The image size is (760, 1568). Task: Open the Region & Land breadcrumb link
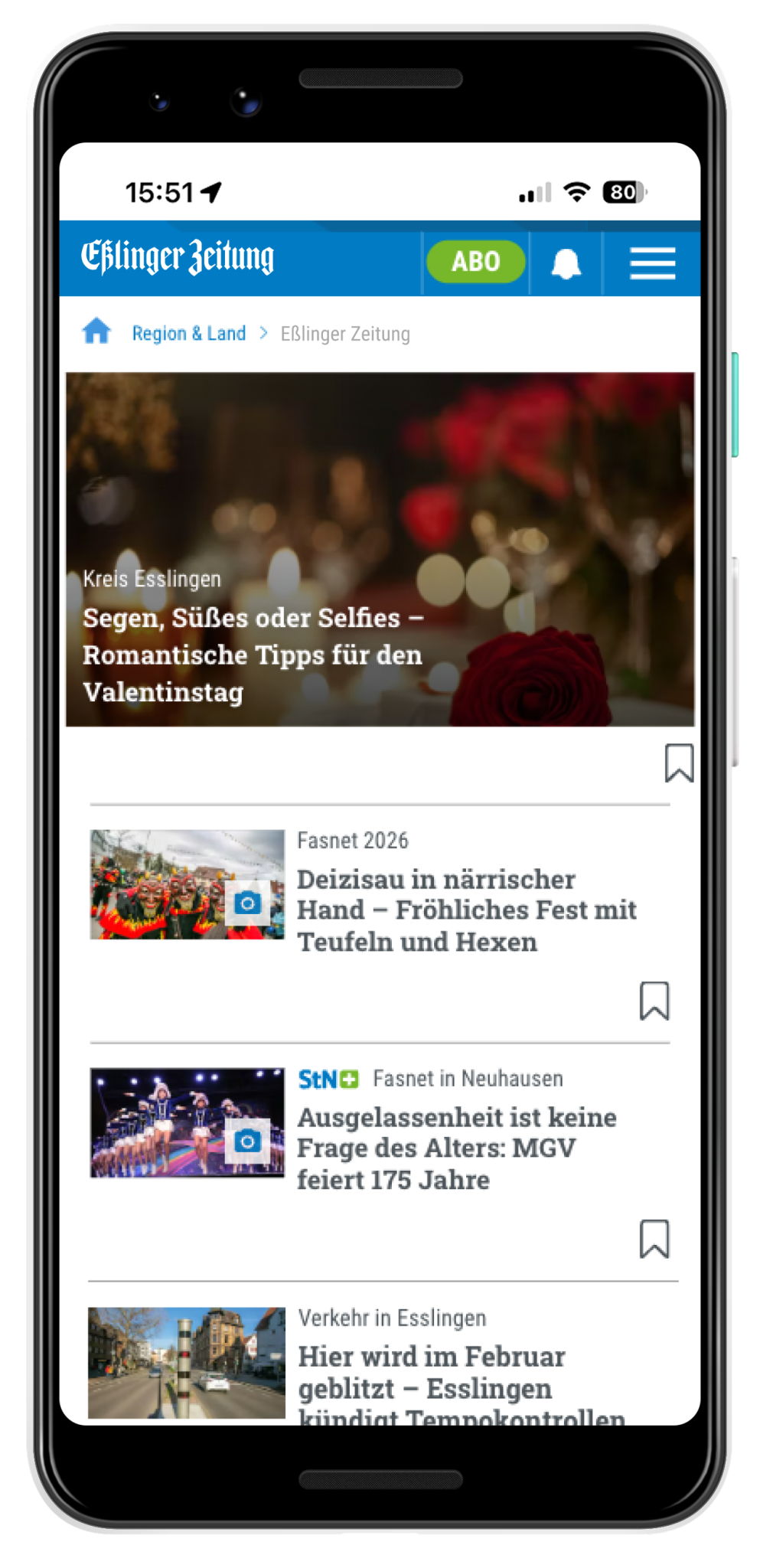point(188,334)
